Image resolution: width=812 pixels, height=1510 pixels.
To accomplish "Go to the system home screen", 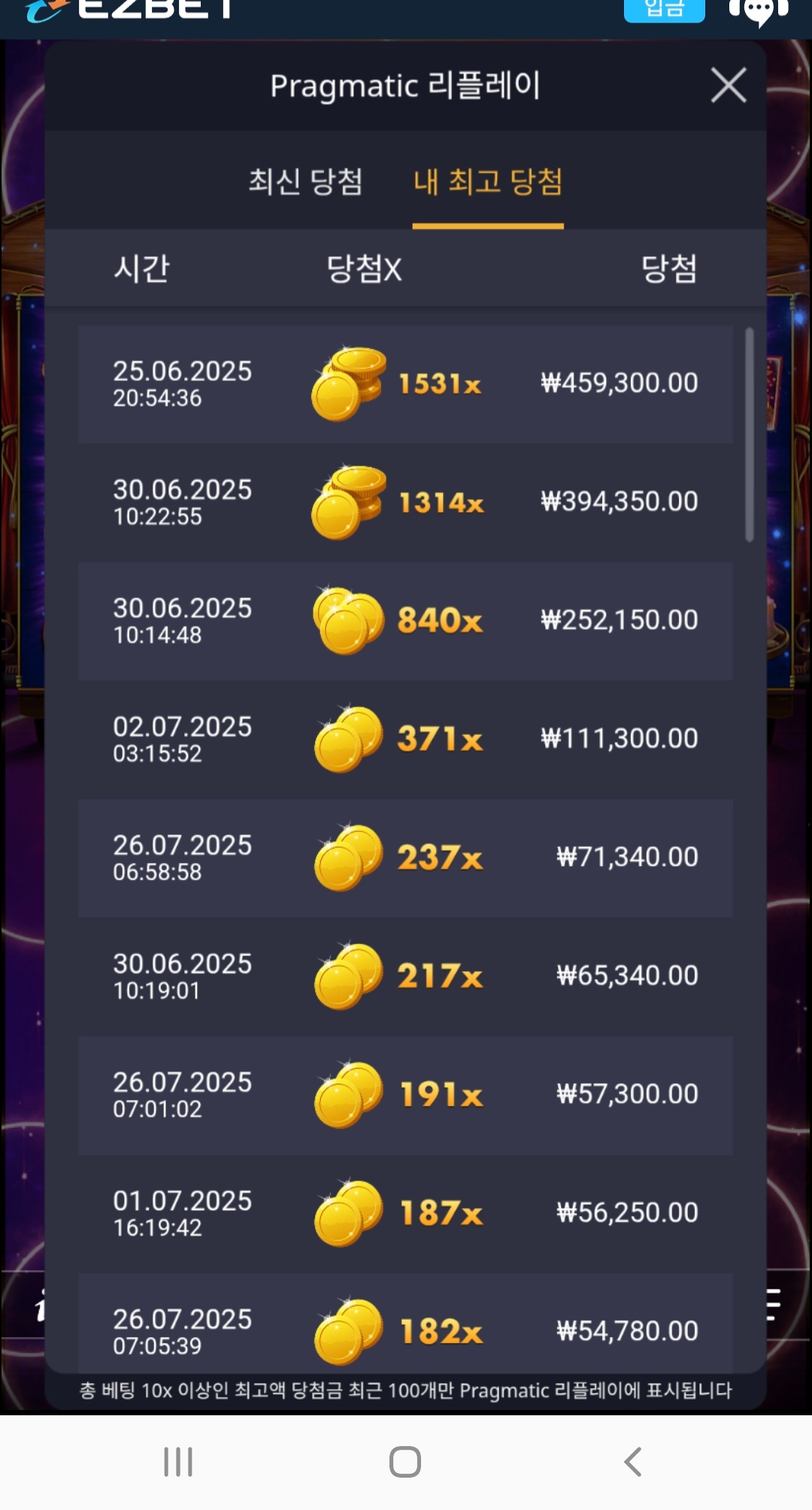I will [x=405, y=1462].
